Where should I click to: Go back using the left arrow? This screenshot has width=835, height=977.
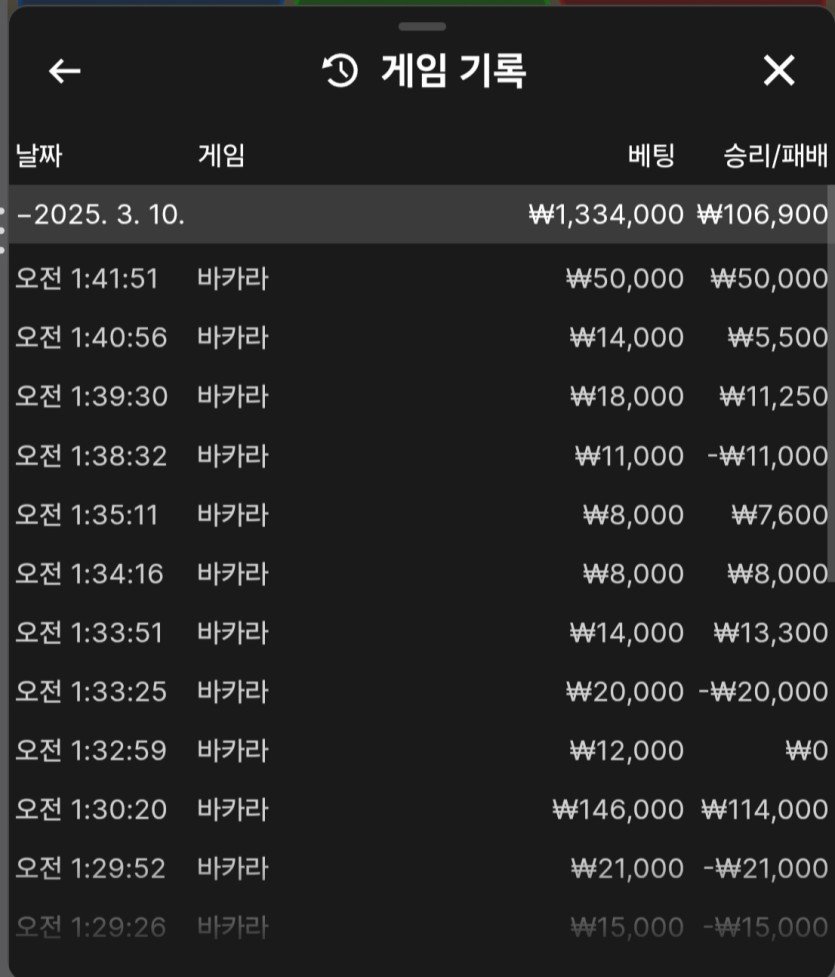(65, 71)
